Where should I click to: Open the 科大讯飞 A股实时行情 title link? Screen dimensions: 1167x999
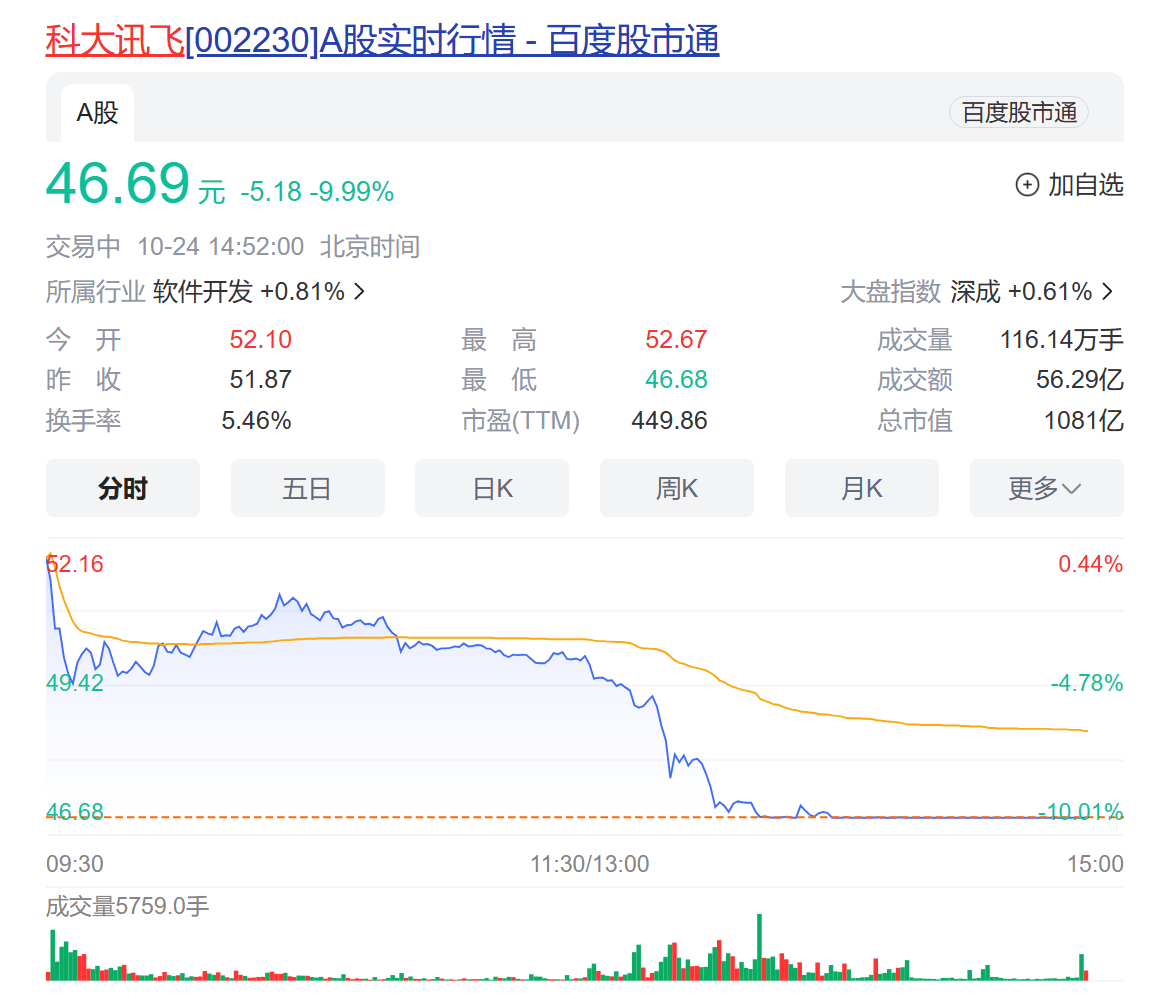(382, 41)
